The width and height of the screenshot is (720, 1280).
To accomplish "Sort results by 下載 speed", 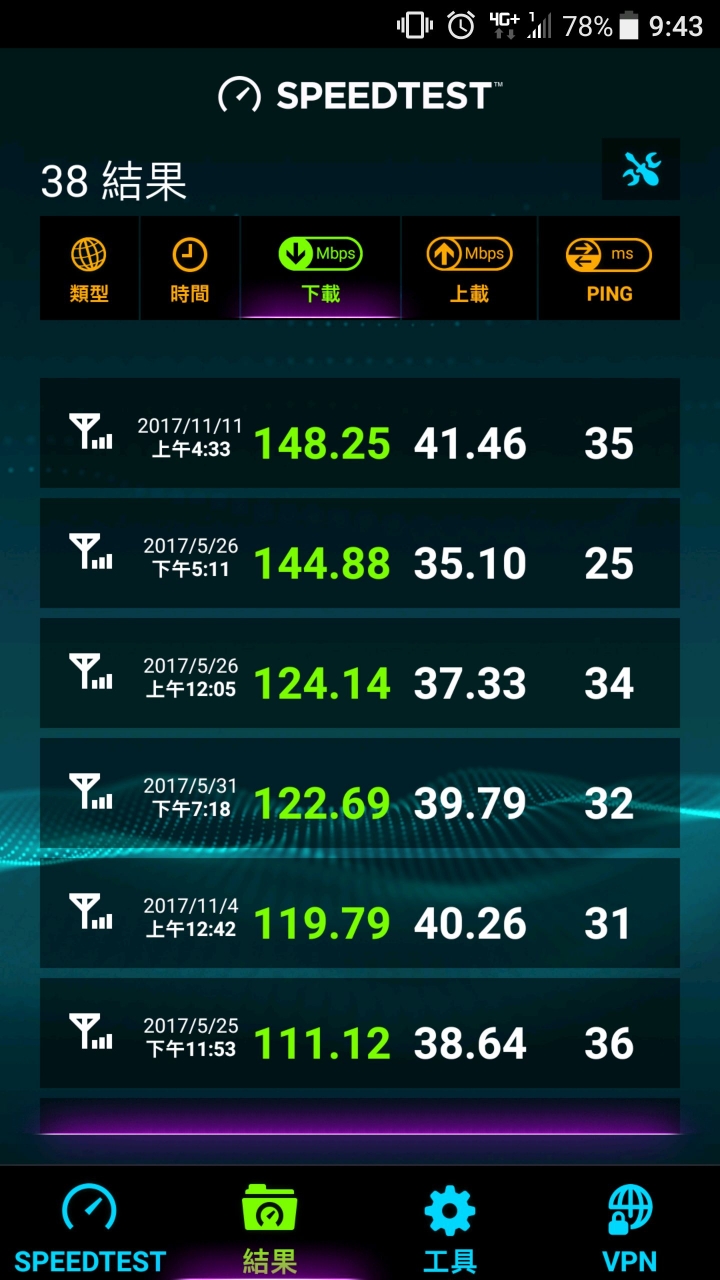I will point(321,268).
